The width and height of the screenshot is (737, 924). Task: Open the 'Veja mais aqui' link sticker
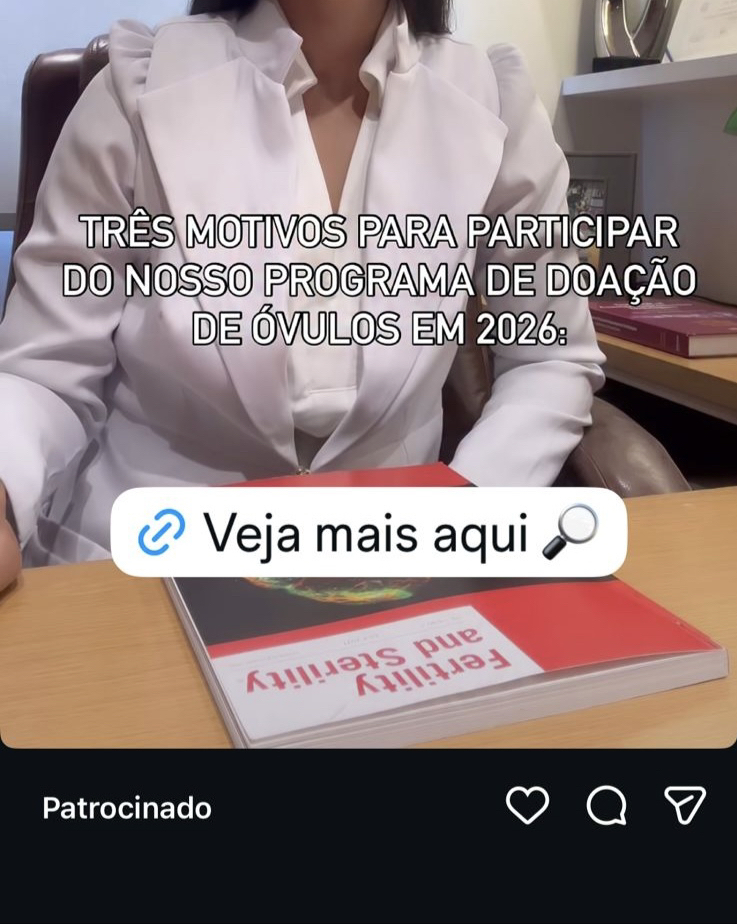pyautogui.click(x=368, y=533)
